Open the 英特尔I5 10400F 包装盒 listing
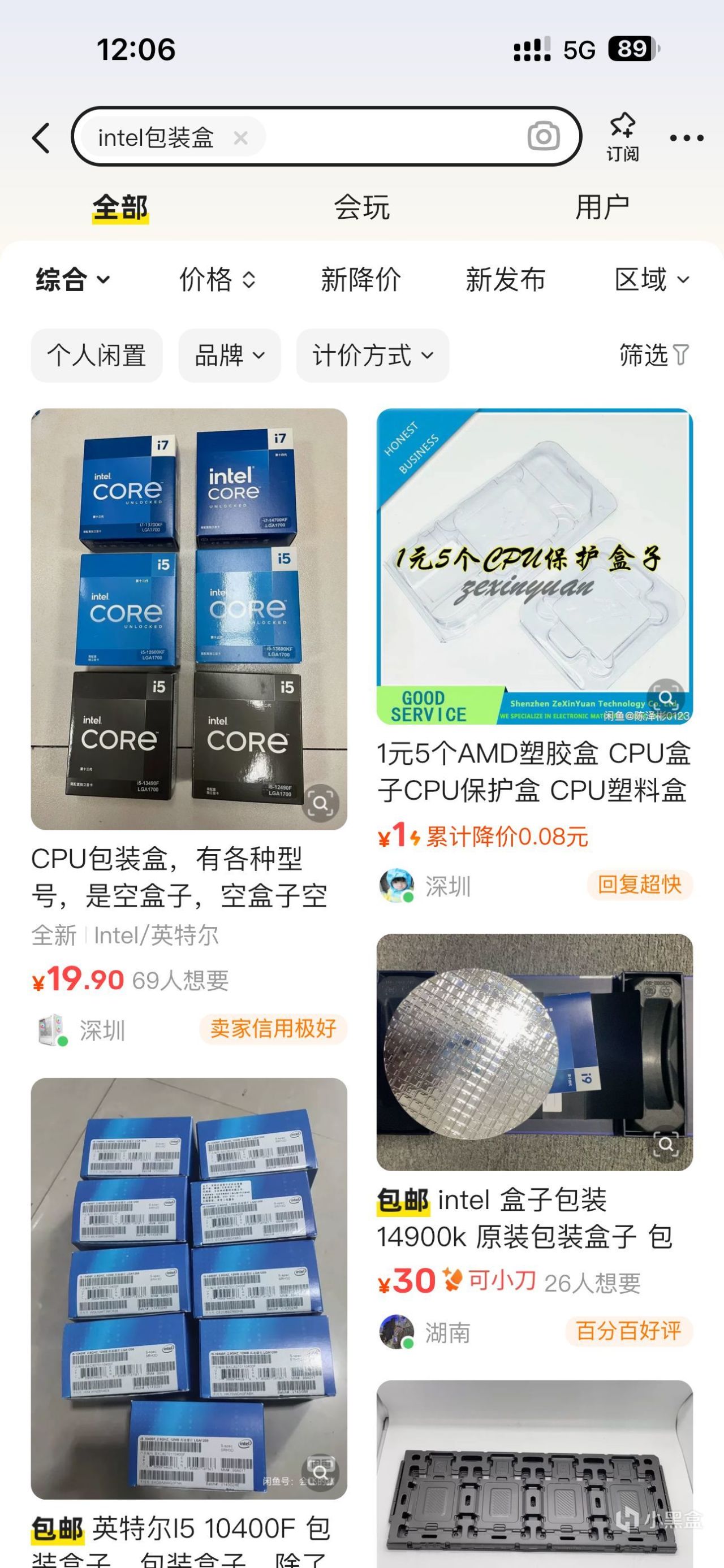This screenshot has height=1568, width=724. pyautogui.click(x=189, y=1288)
